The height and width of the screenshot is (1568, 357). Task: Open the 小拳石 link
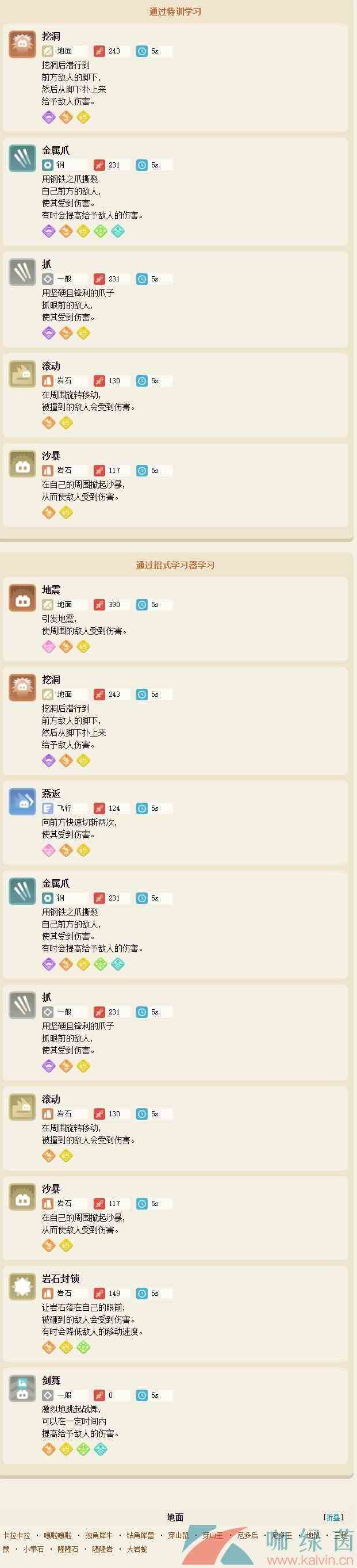pyautogui.click(x=33, y=1548)
